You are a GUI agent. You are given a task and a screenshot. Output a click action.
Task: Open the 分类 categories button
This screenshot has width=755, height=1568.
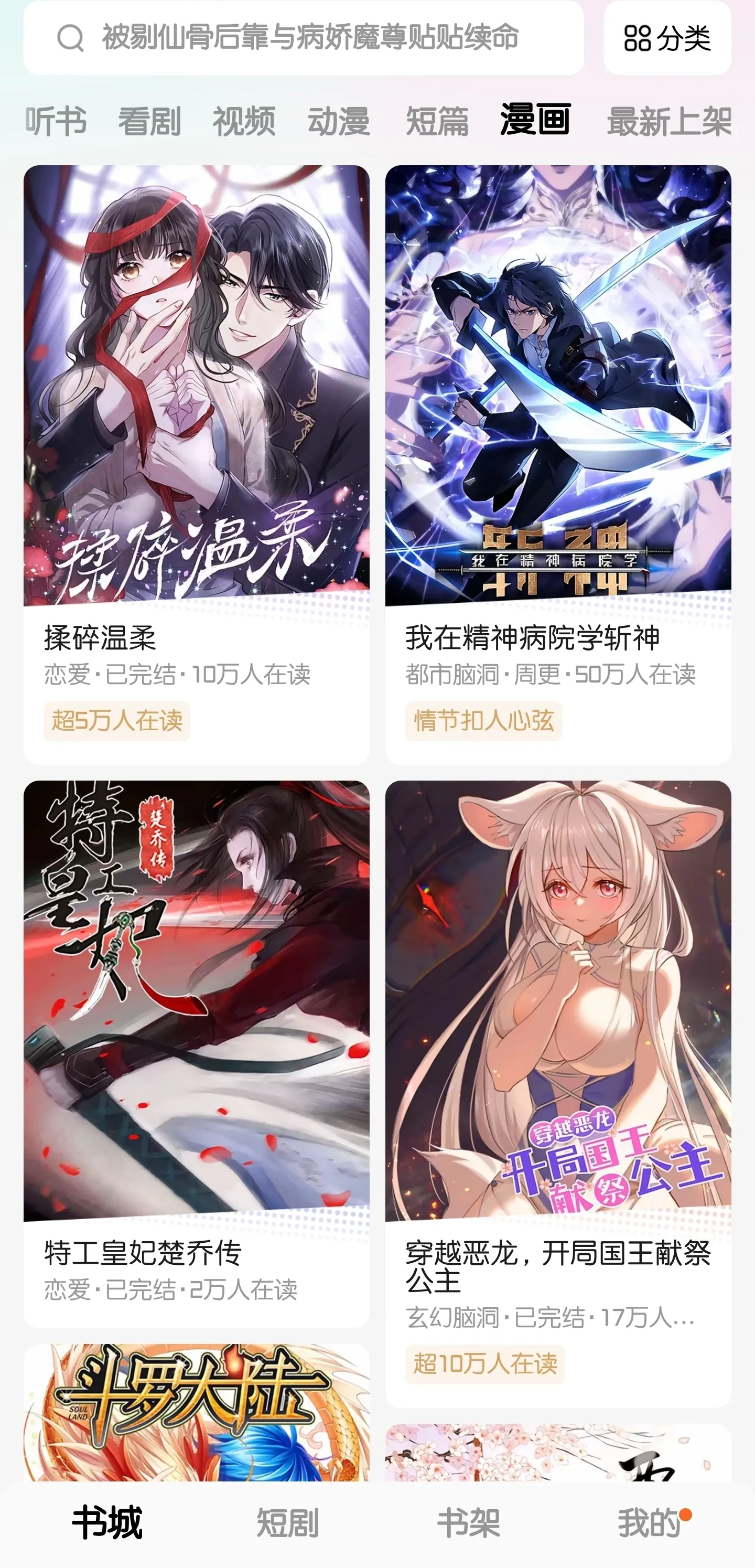tap(667, 38)
